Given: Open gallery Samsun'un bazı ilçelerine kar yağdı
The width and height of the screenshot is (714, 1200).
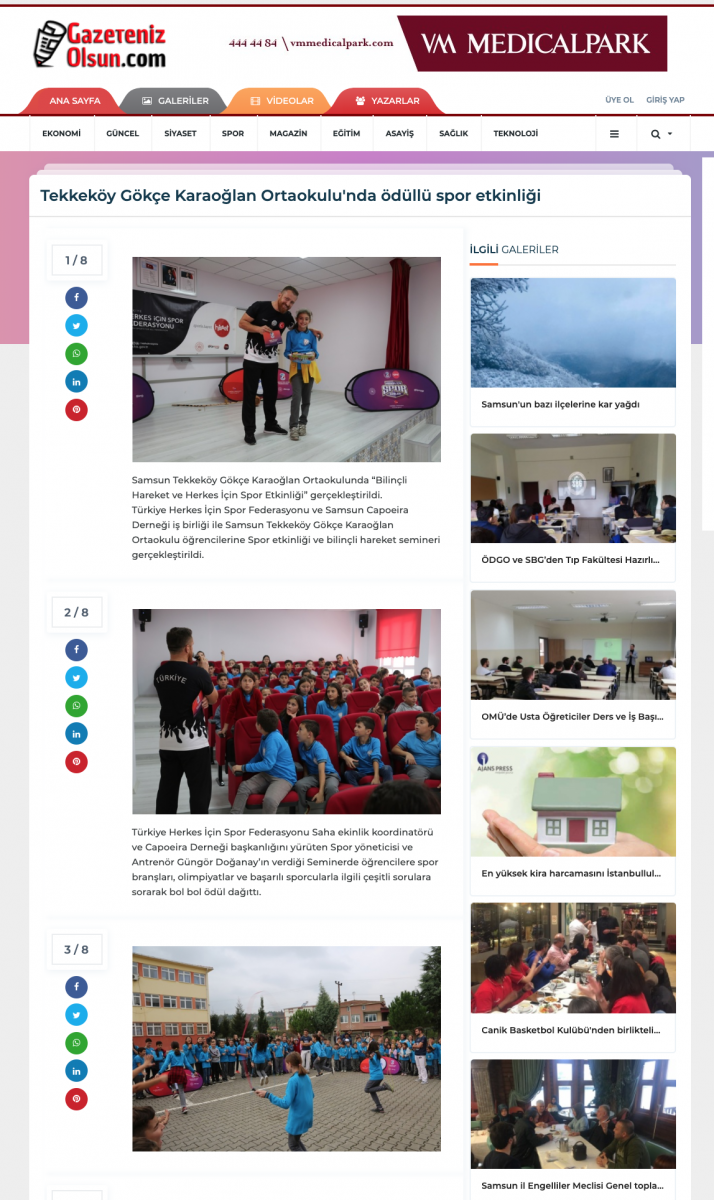Looking at the screenshot, I should point(573,352).
